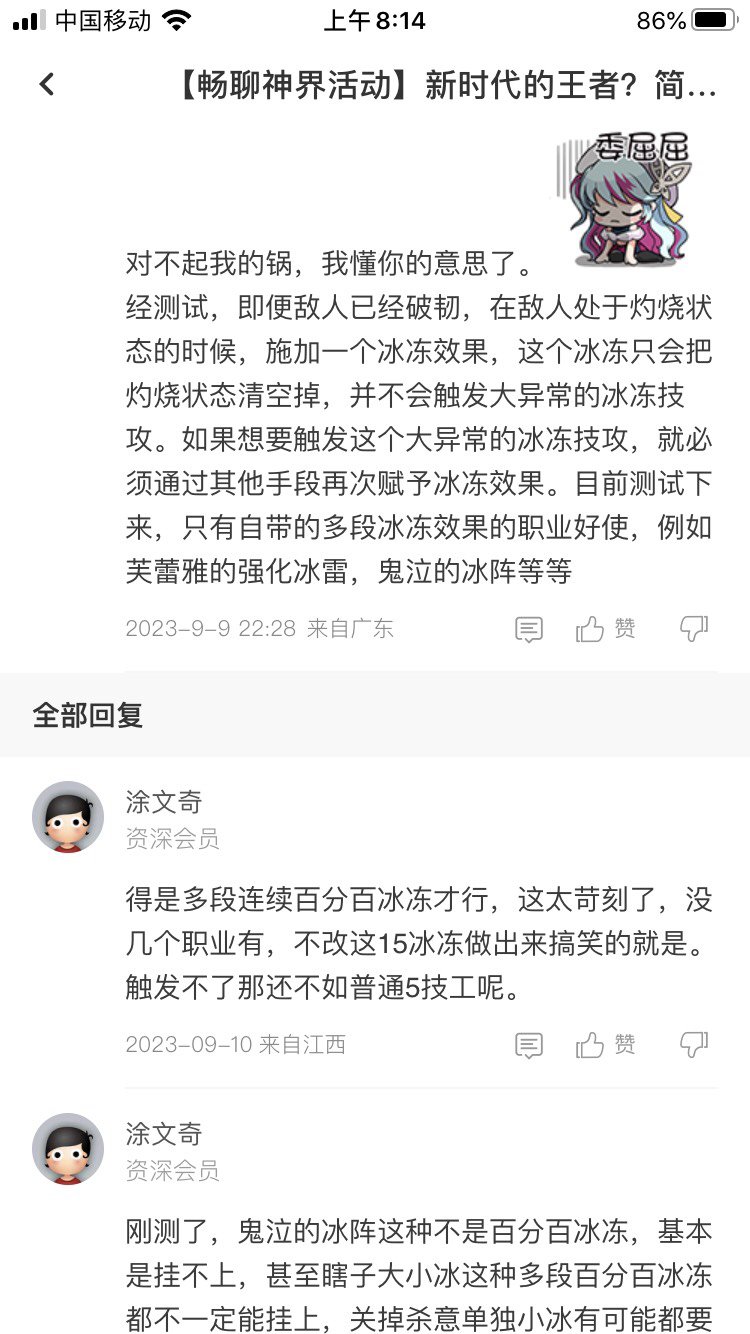Image resolution: width=750 pixels, height=1334 pixels.
Task: Dislike the 2023-09-10 comment from 江西
Action: click(693, 1044)
